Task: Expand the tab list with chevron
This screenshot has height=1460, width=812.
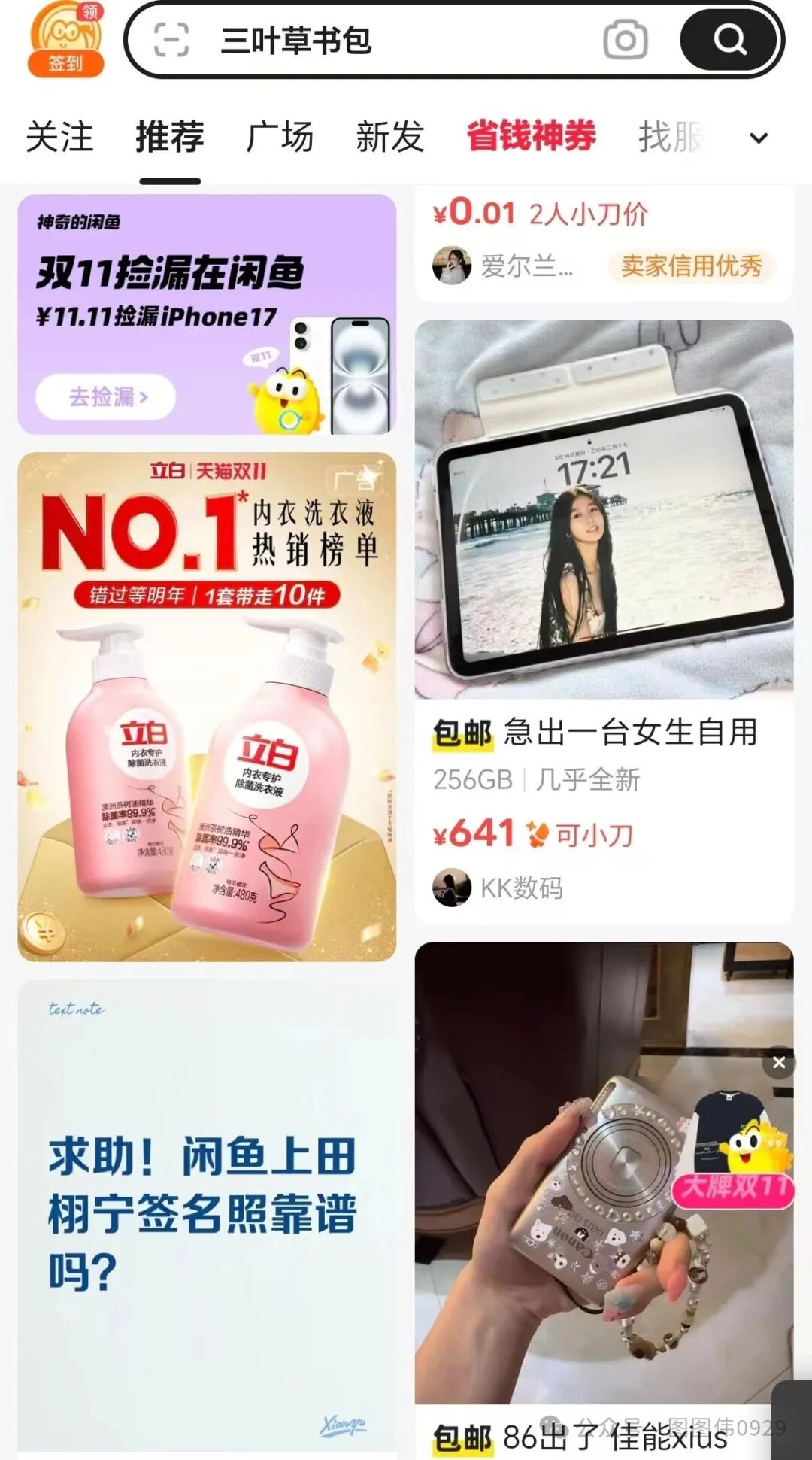Action: tap(759, 138)
